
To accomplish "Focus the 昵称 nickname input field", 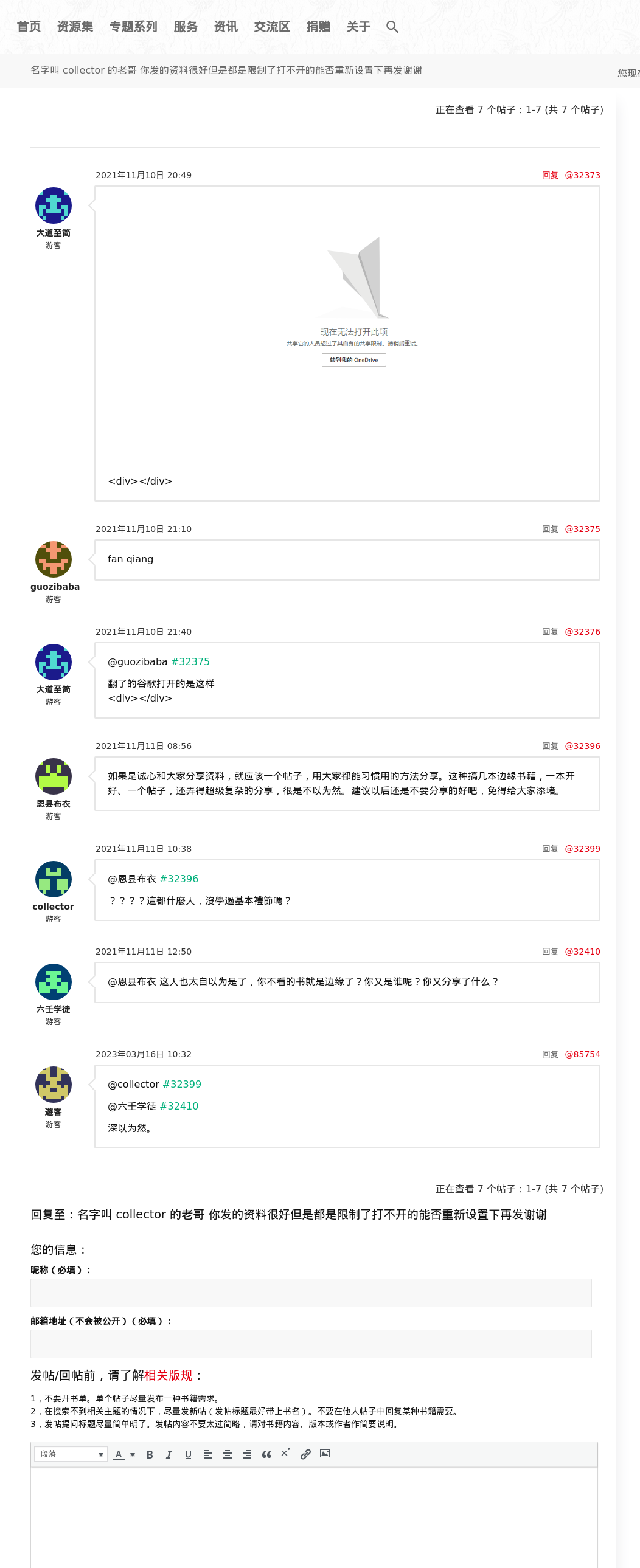I will click(x=310, y=1292).
